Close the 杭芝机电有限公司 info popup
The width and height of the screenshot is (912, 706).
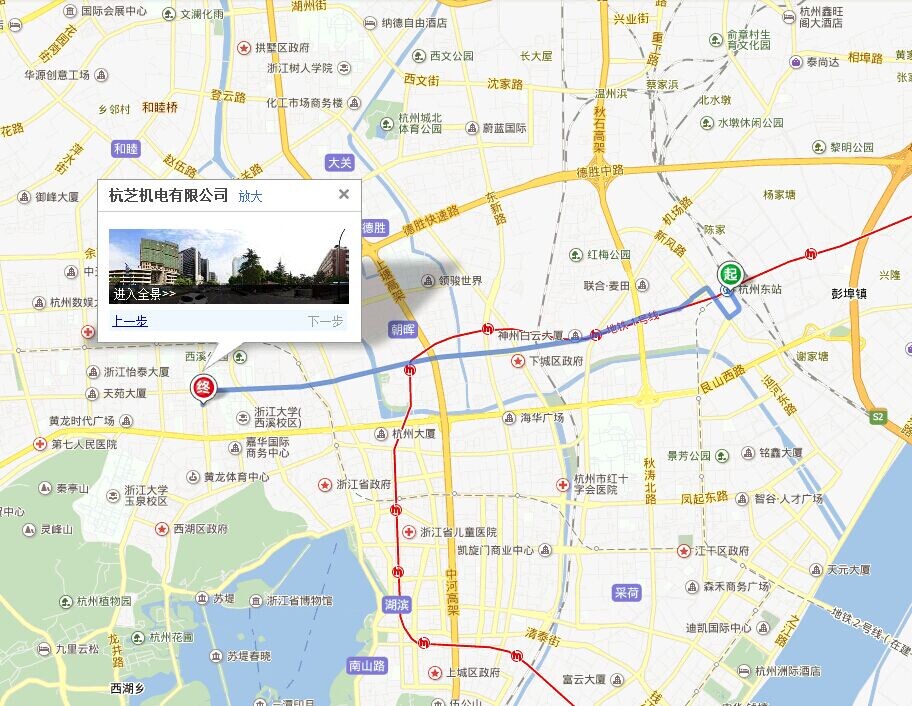tap(343, 194)
